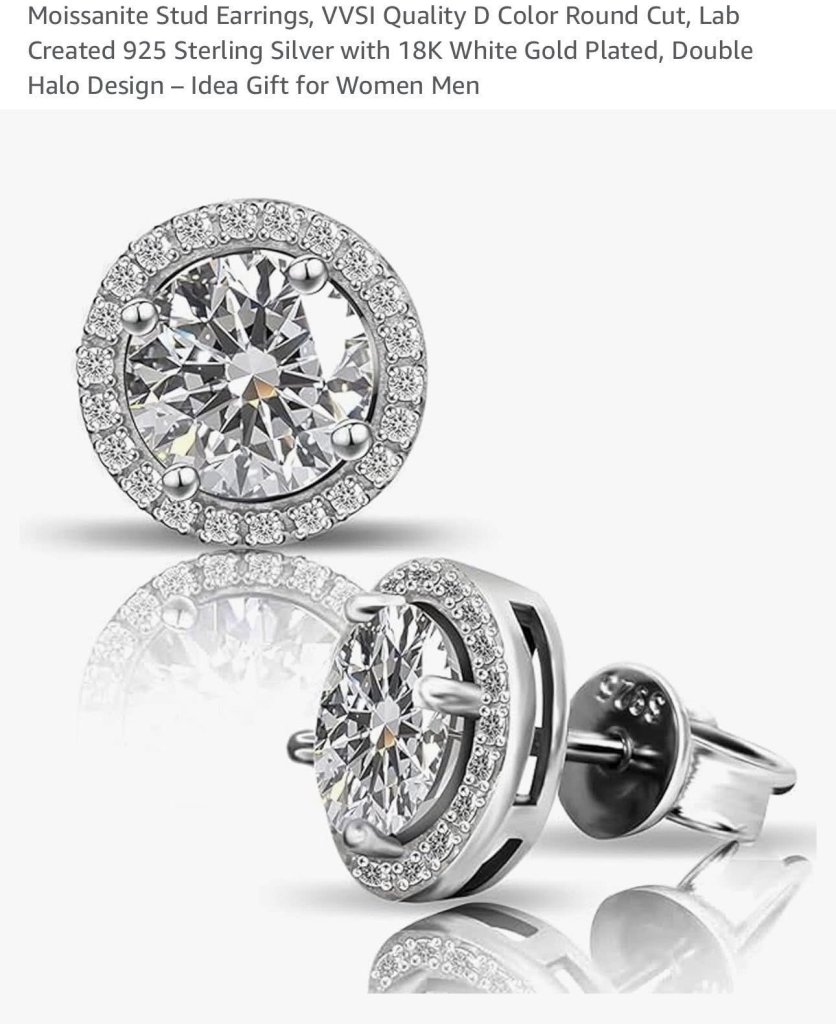
Task: Open the moissanite earrings product image
Action: click(418, 560)
